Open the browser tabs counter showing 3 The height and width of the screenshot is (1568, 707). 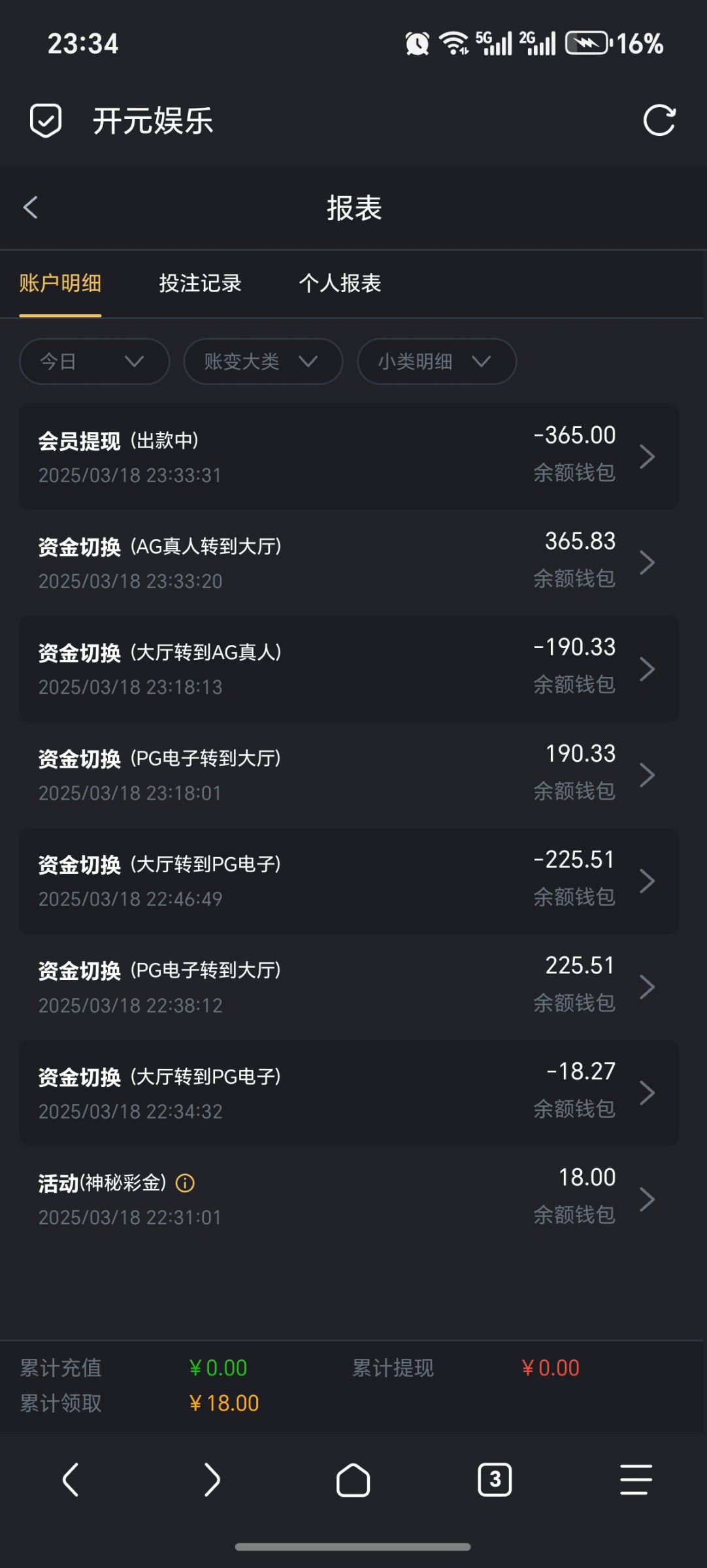coord(495,1479)
